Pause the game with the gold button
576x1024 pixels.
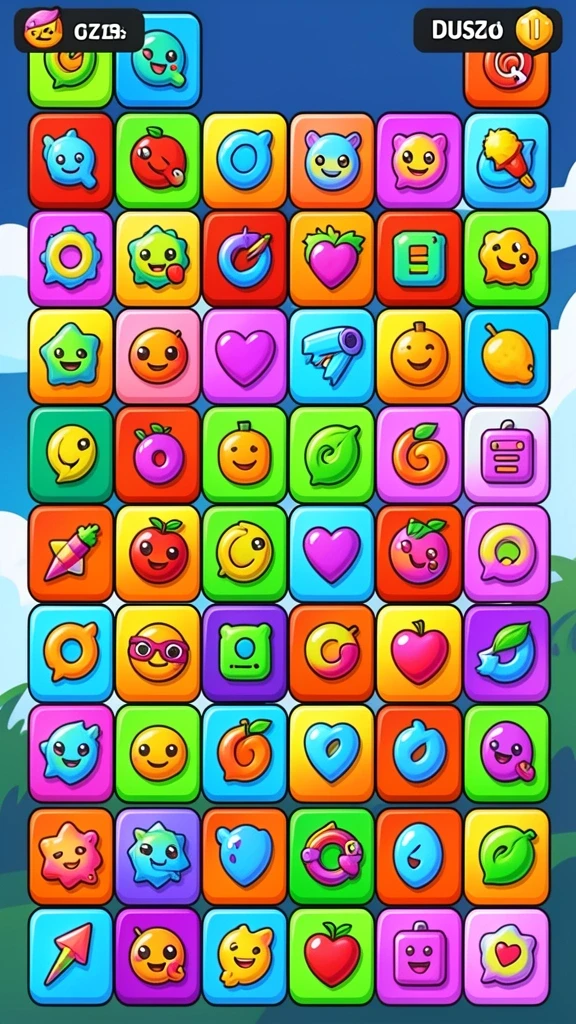(x=534, y=29)
